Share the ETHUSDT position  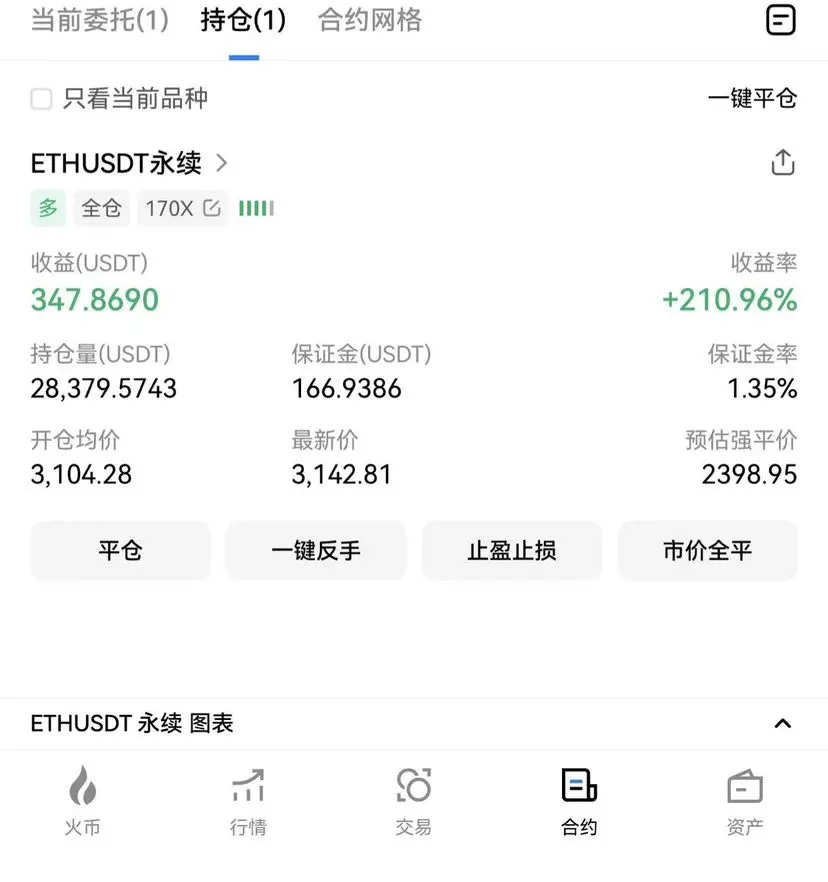pyautogui.click(x=782, y=163)
